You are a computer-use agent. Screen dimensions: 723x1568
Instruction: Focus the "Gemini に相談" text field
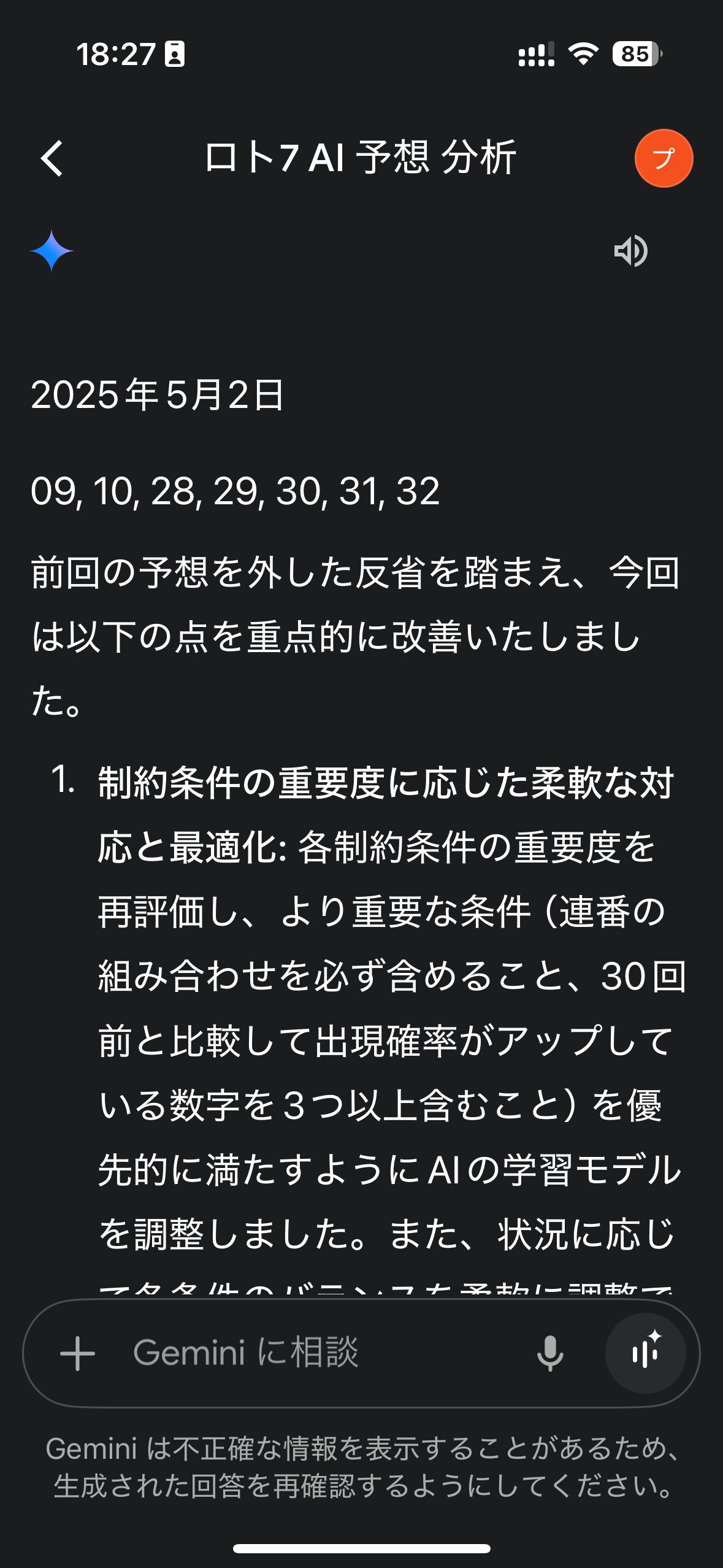(307, 1353)
